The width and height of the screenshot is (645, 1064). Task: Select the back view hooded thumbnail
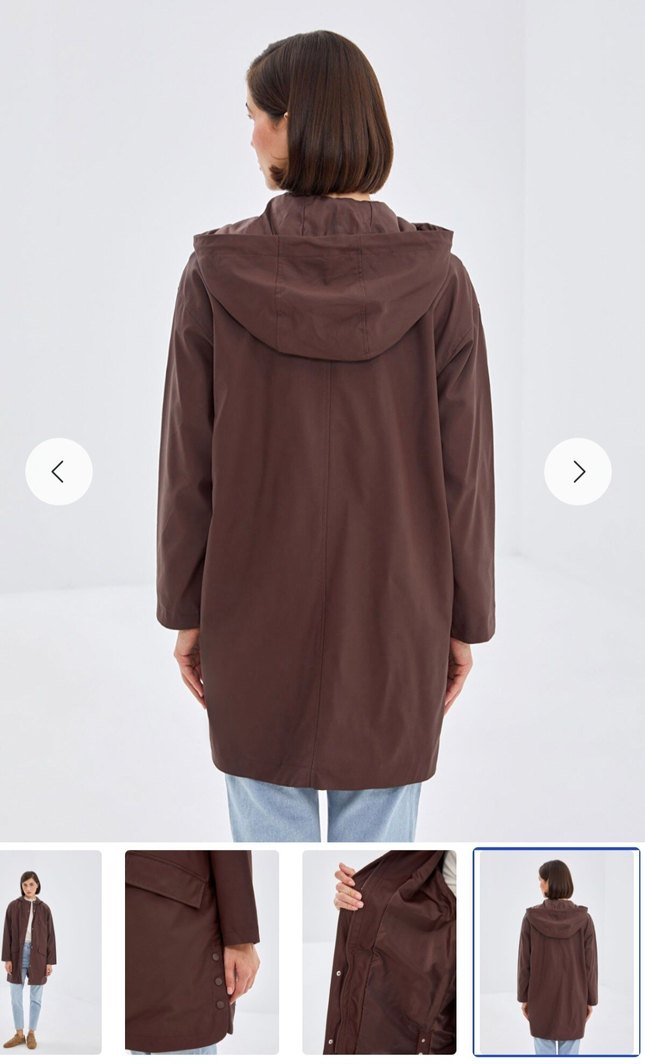pos(556,950)
